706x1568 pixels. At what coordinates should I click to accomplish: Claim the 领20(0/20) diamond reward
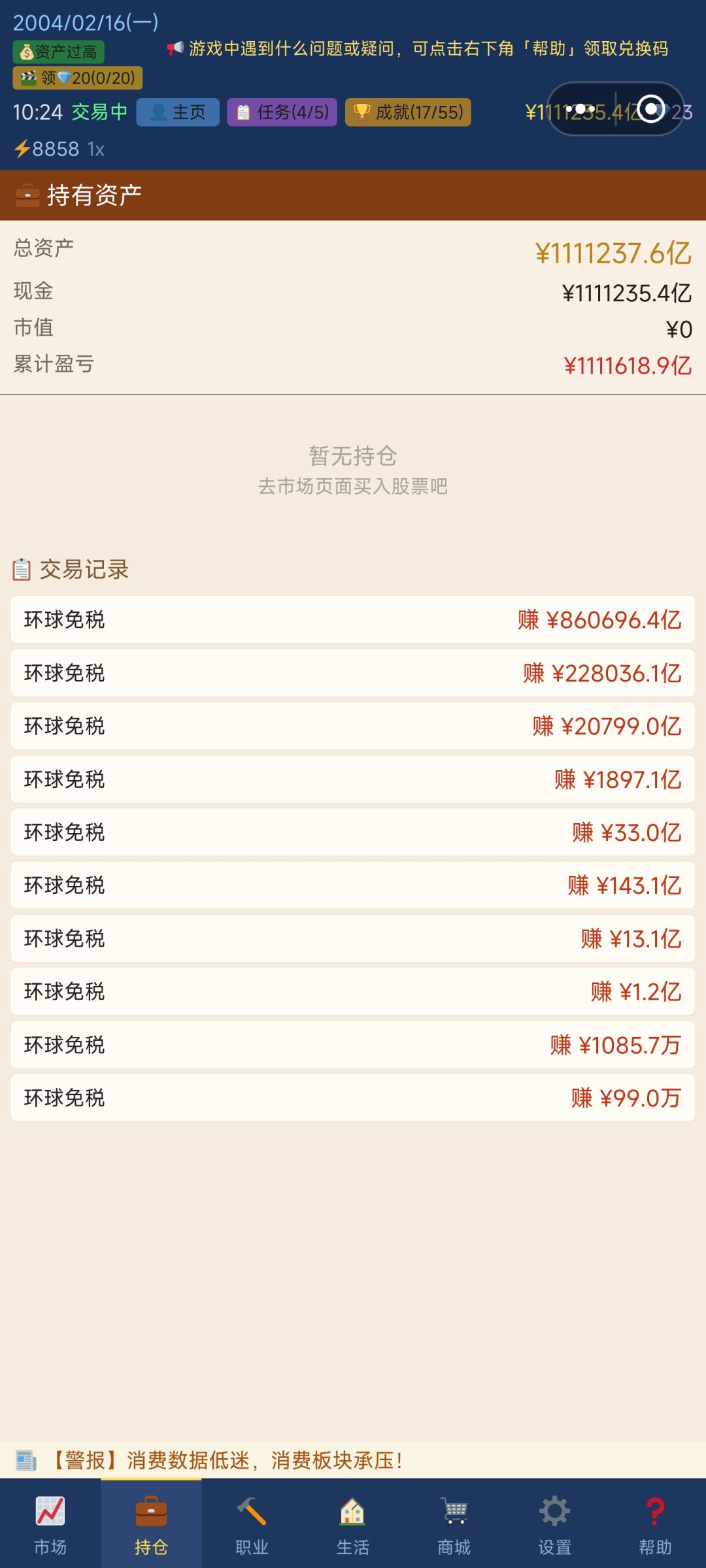pos(78,78)
